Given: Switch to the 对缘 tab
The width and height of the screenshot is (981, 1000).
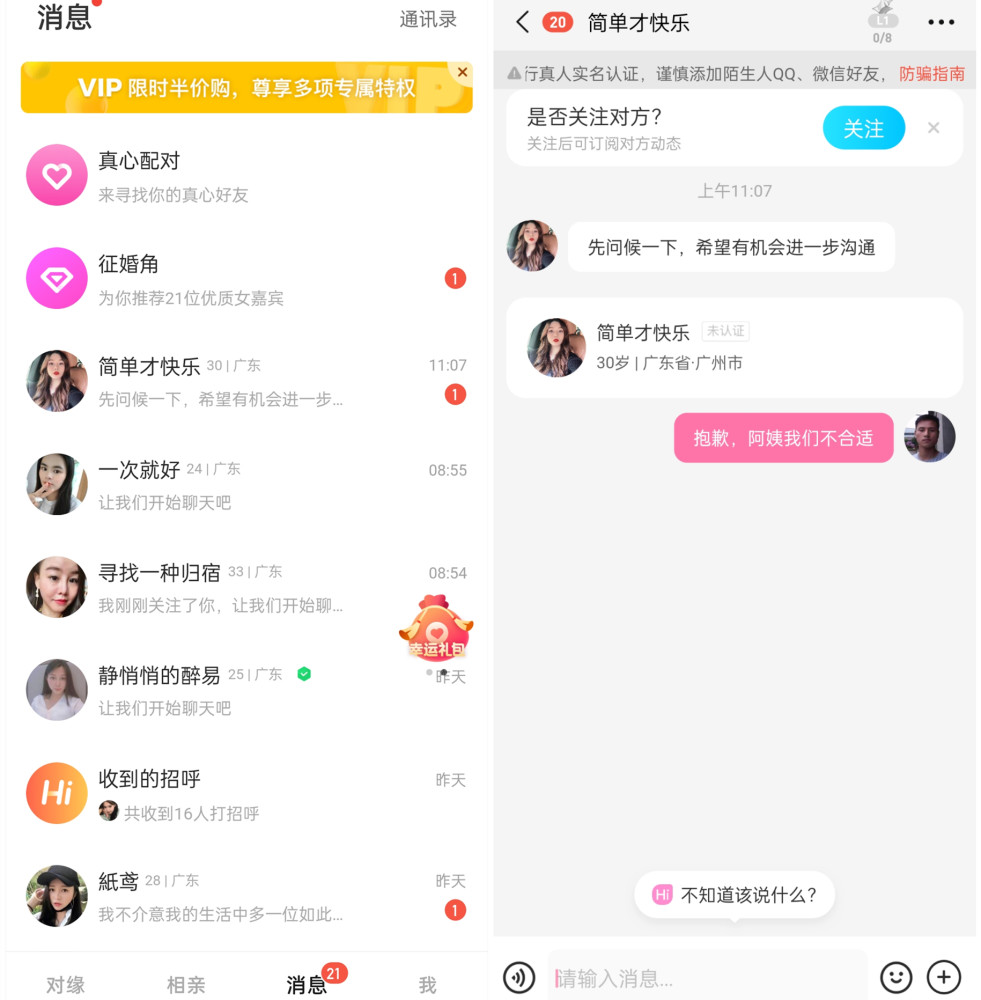Looking at the screenshot, I should coord(64,984).
